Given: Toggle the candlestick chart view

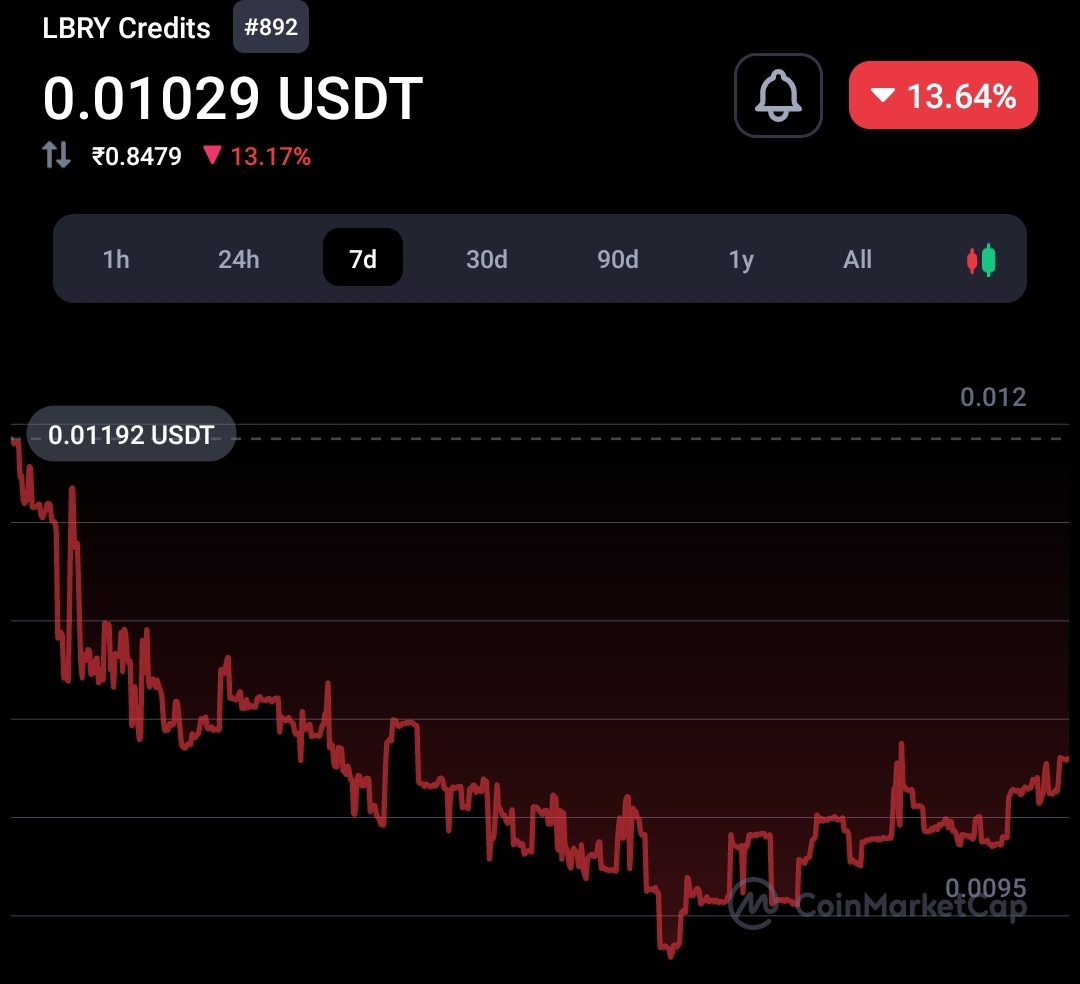Looking at the screenshot, I should (x=981, y=260).
